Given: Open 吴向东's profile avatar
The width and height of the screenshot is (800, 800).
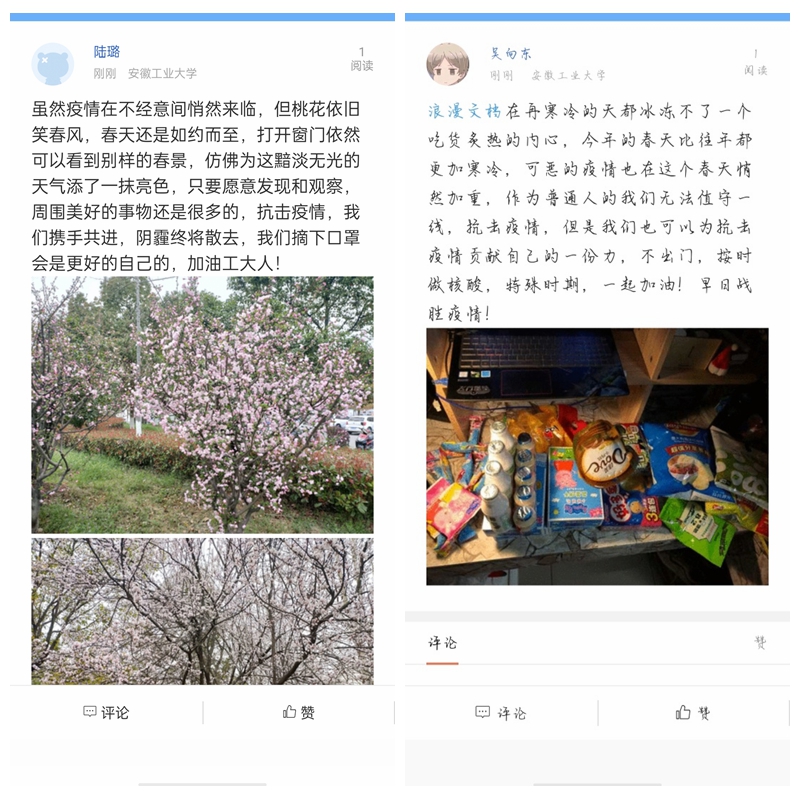Looking at the screenshot, I should click(x=447, y=63).
